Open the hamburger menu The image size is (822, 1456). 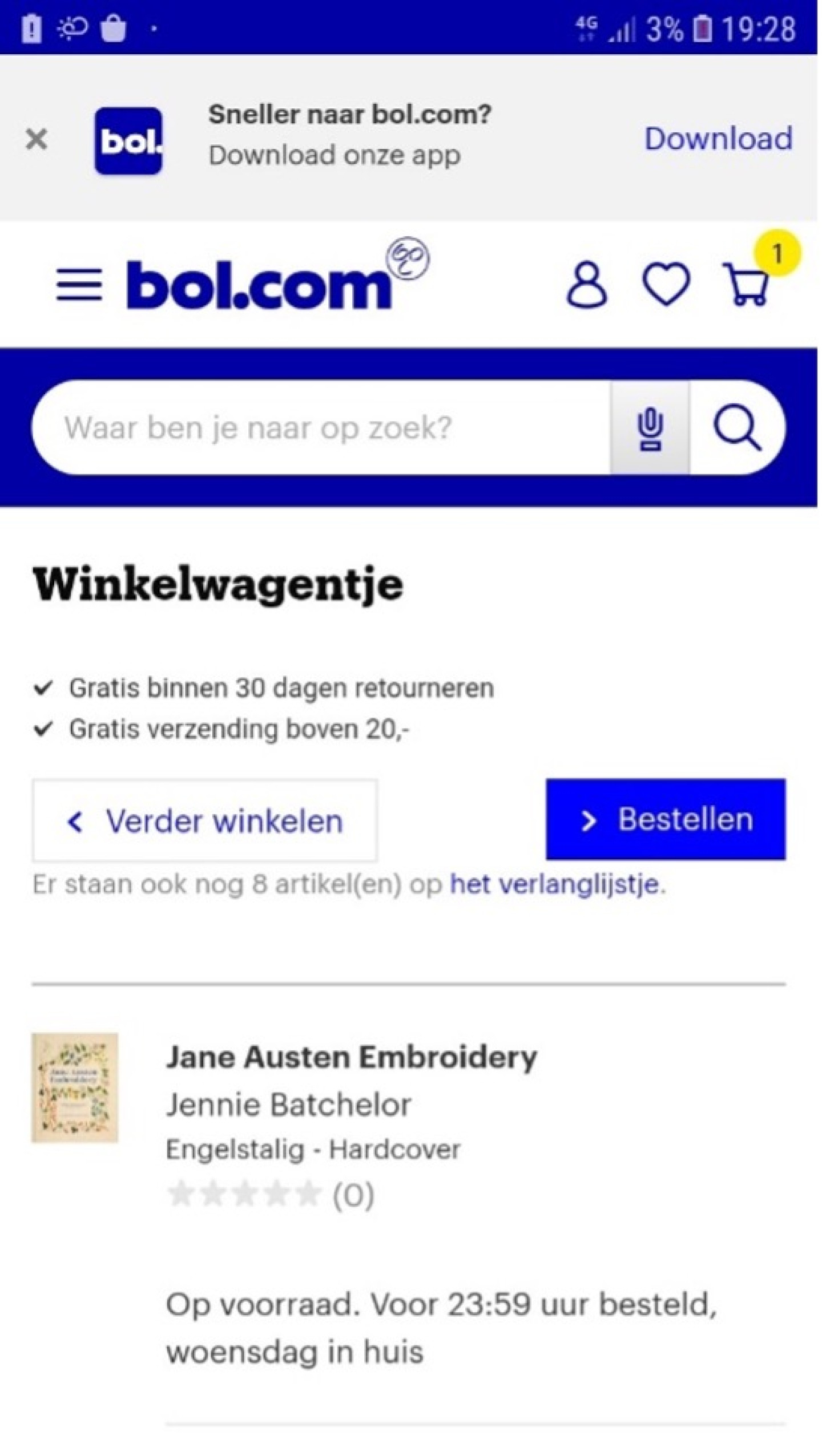point(79,284)
